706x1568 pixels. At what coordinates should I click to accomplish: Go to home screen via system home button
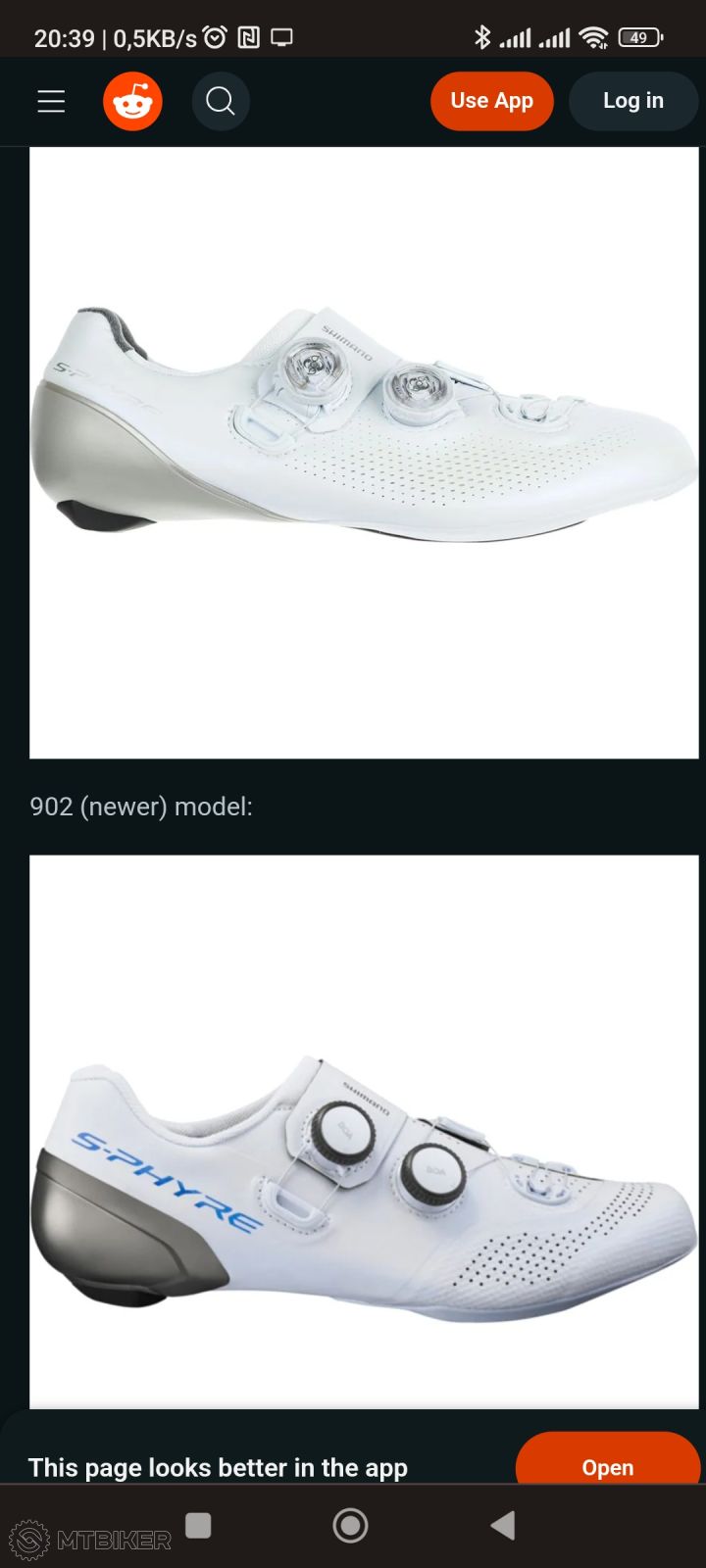click(x=350, y=1525)
